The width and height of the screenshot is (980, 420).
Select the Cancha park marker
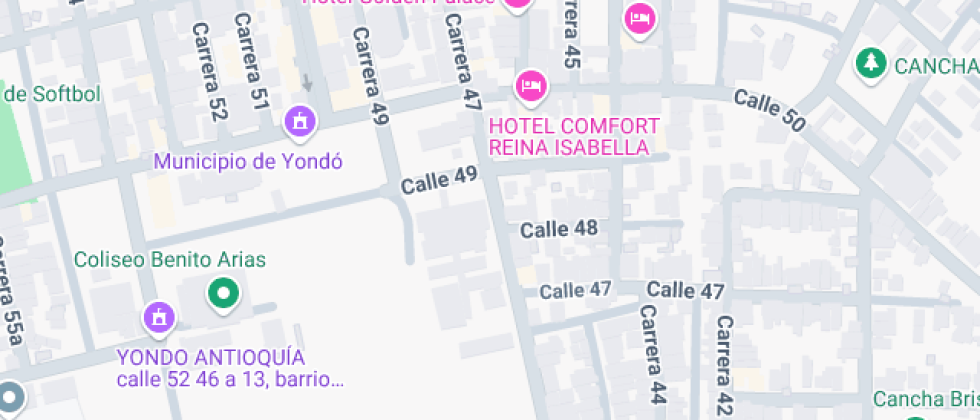[x=871, y=63]
